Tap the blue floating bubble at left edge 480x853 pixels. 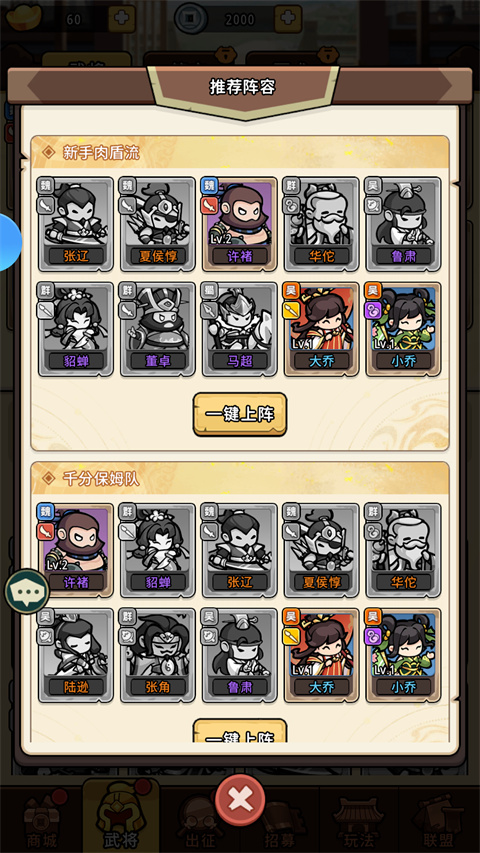coord(10,242)
